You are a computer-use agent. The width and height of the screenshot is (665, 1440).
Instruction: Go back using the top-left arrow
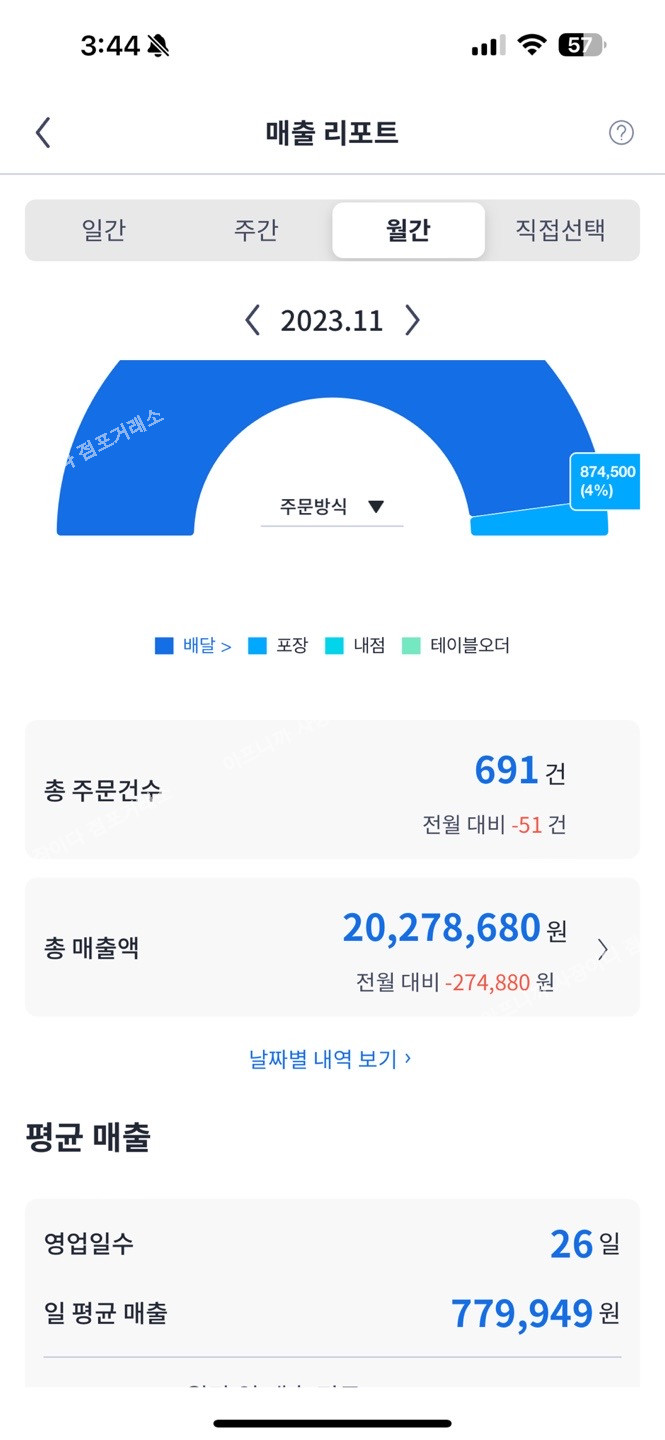(43, 132)
